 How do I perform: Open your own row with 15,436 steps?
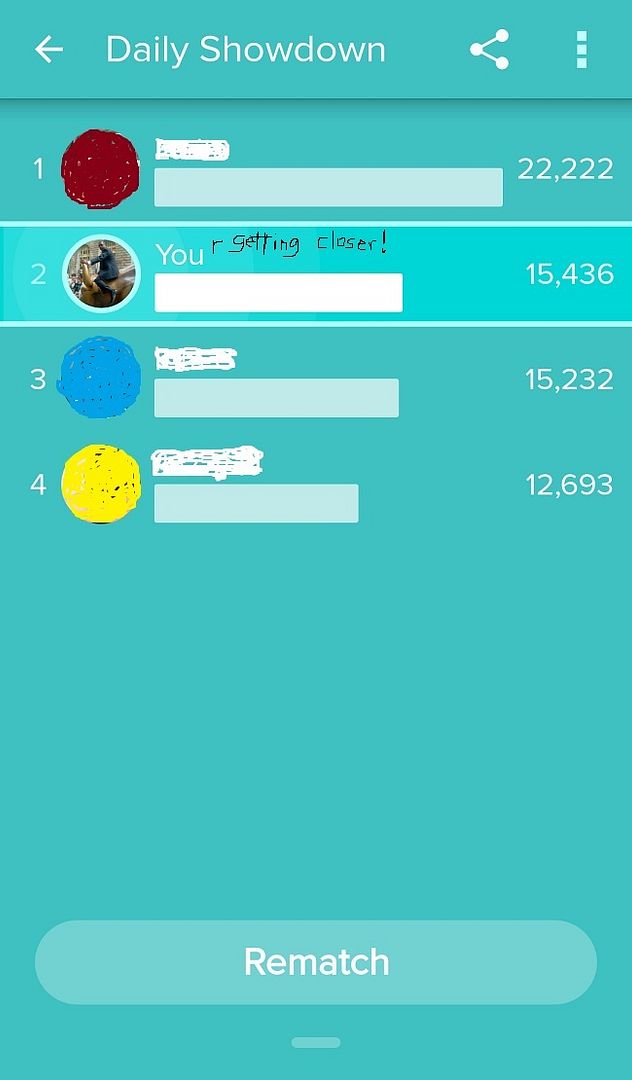pos(316,273)
